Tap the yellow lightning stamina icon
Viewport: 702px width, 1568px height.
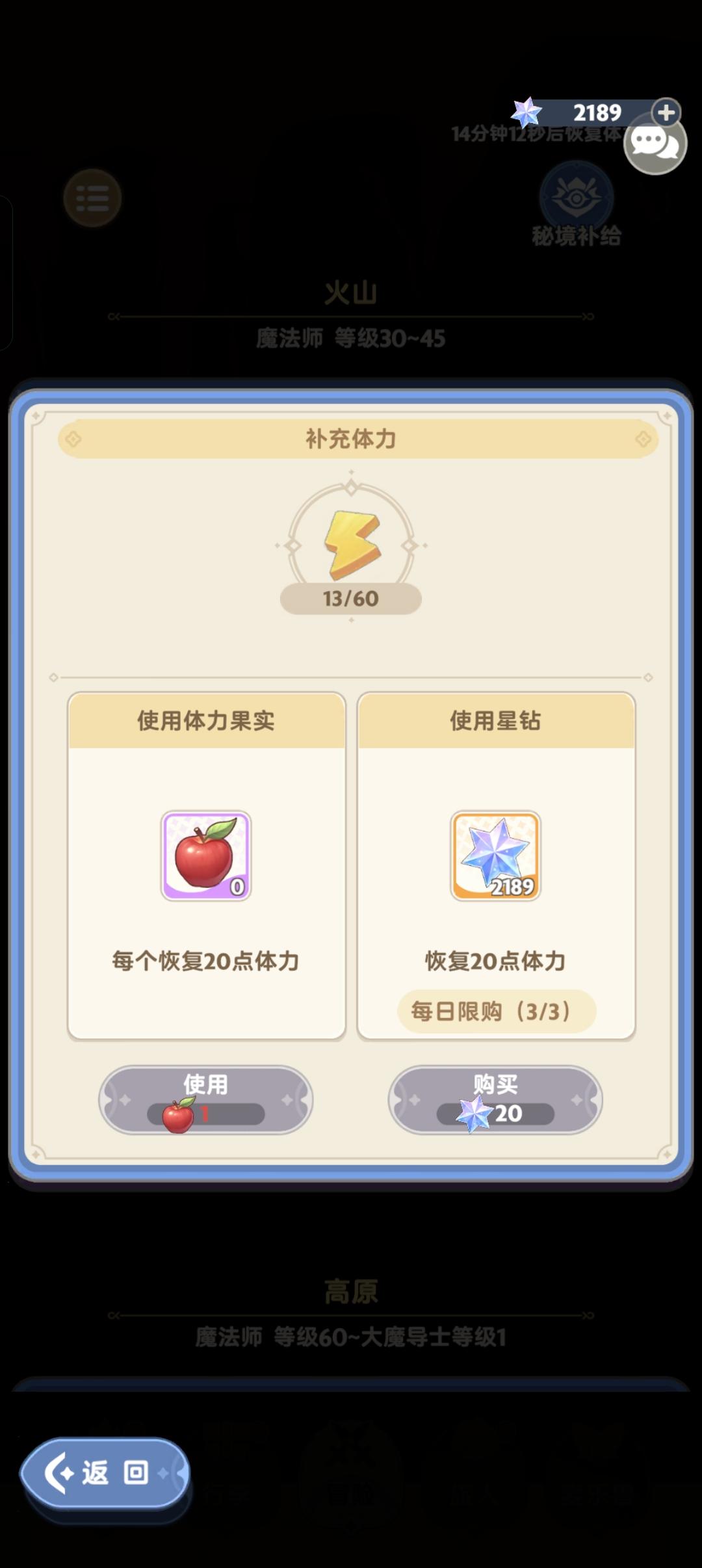pyautogui.click(x=352, y=543)
